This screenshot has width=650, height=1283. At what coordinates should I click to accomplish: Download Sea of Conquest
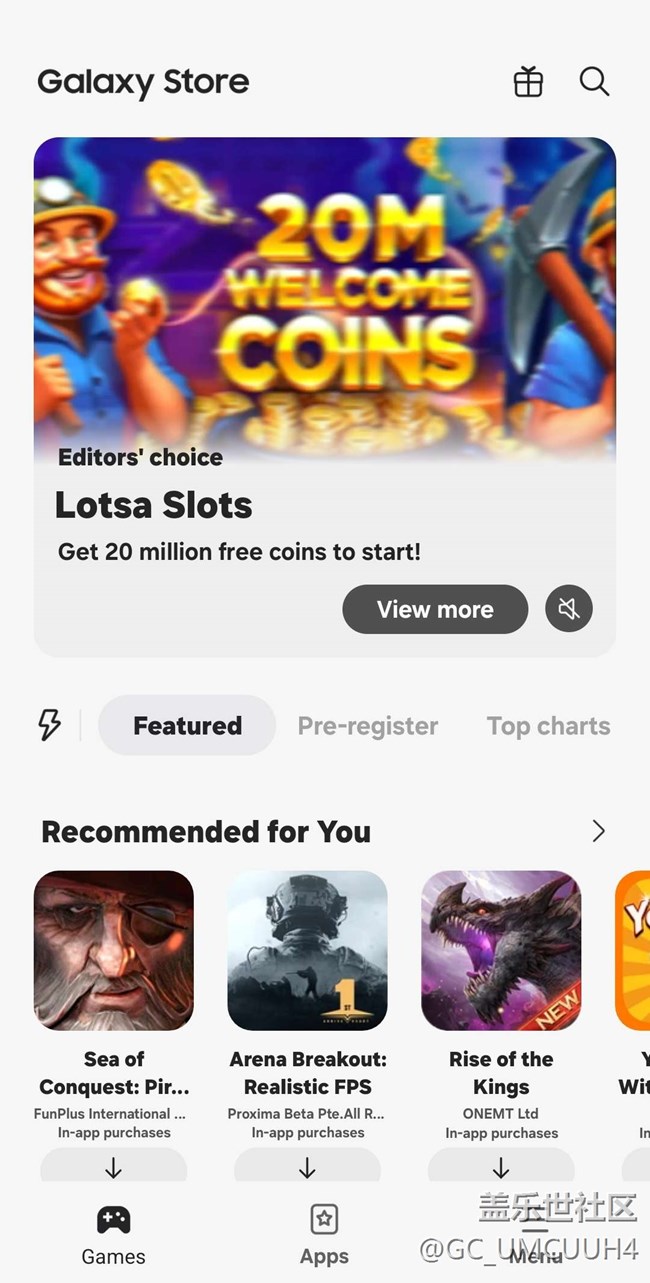click(x=114, y=1167)
